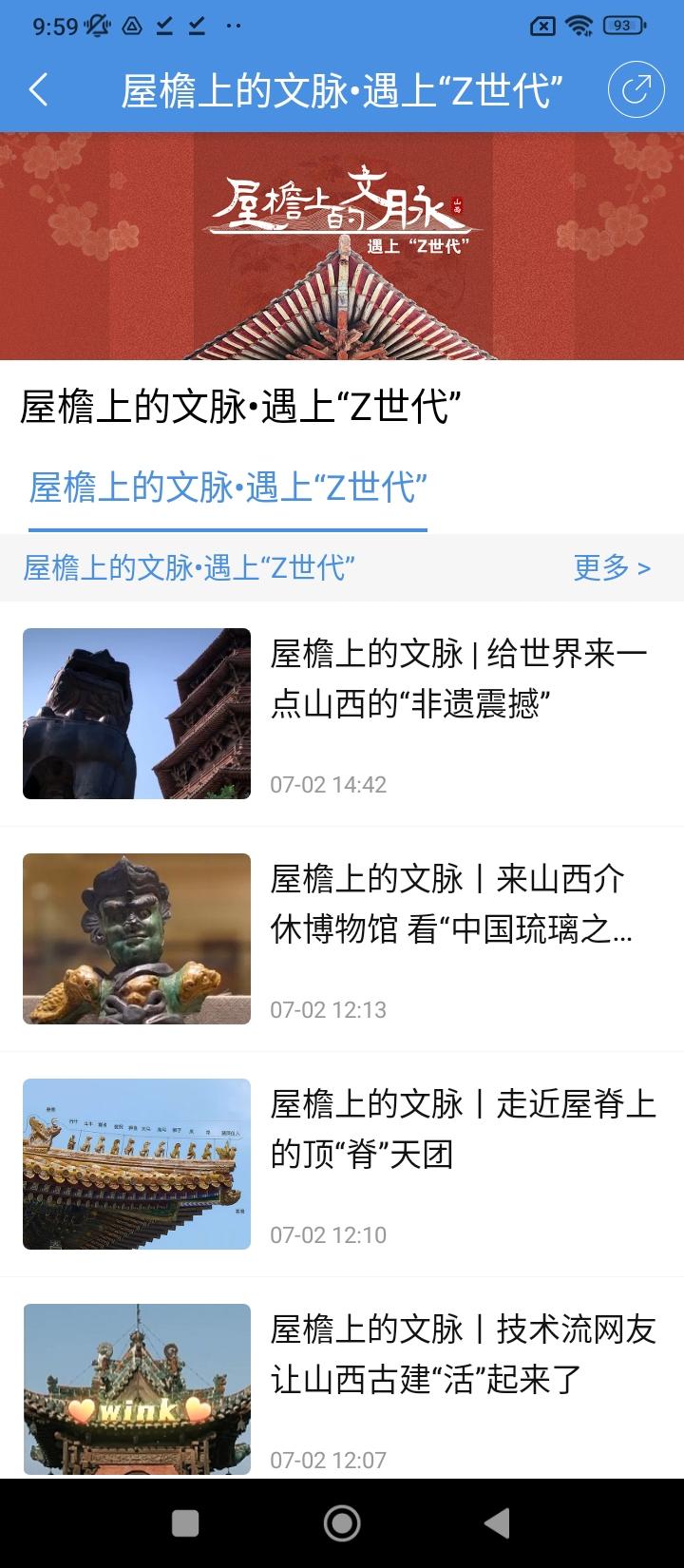
Task: Go back using the header arrow
Action: tap(39, 90)
